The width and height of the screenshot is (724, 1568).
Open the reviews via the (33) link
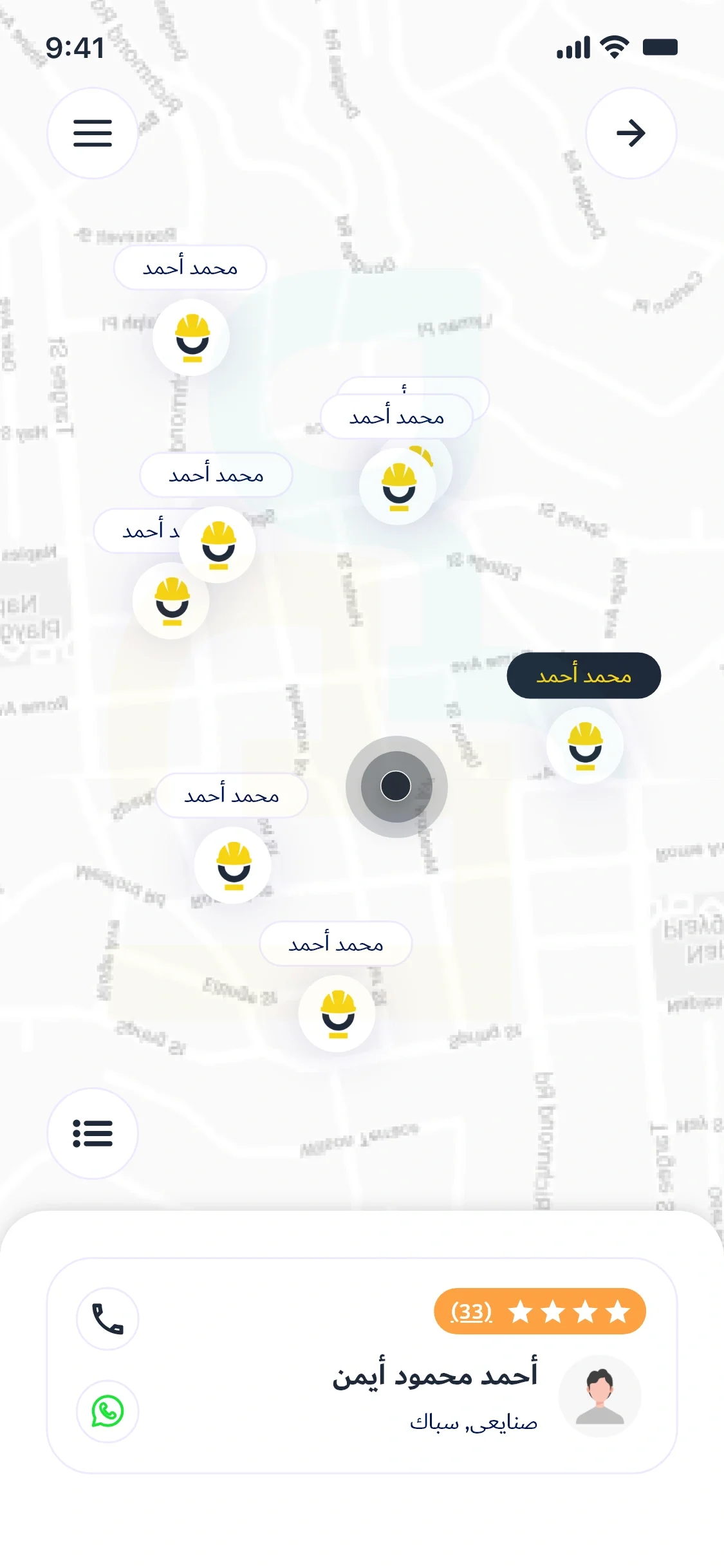[472, 1313]
